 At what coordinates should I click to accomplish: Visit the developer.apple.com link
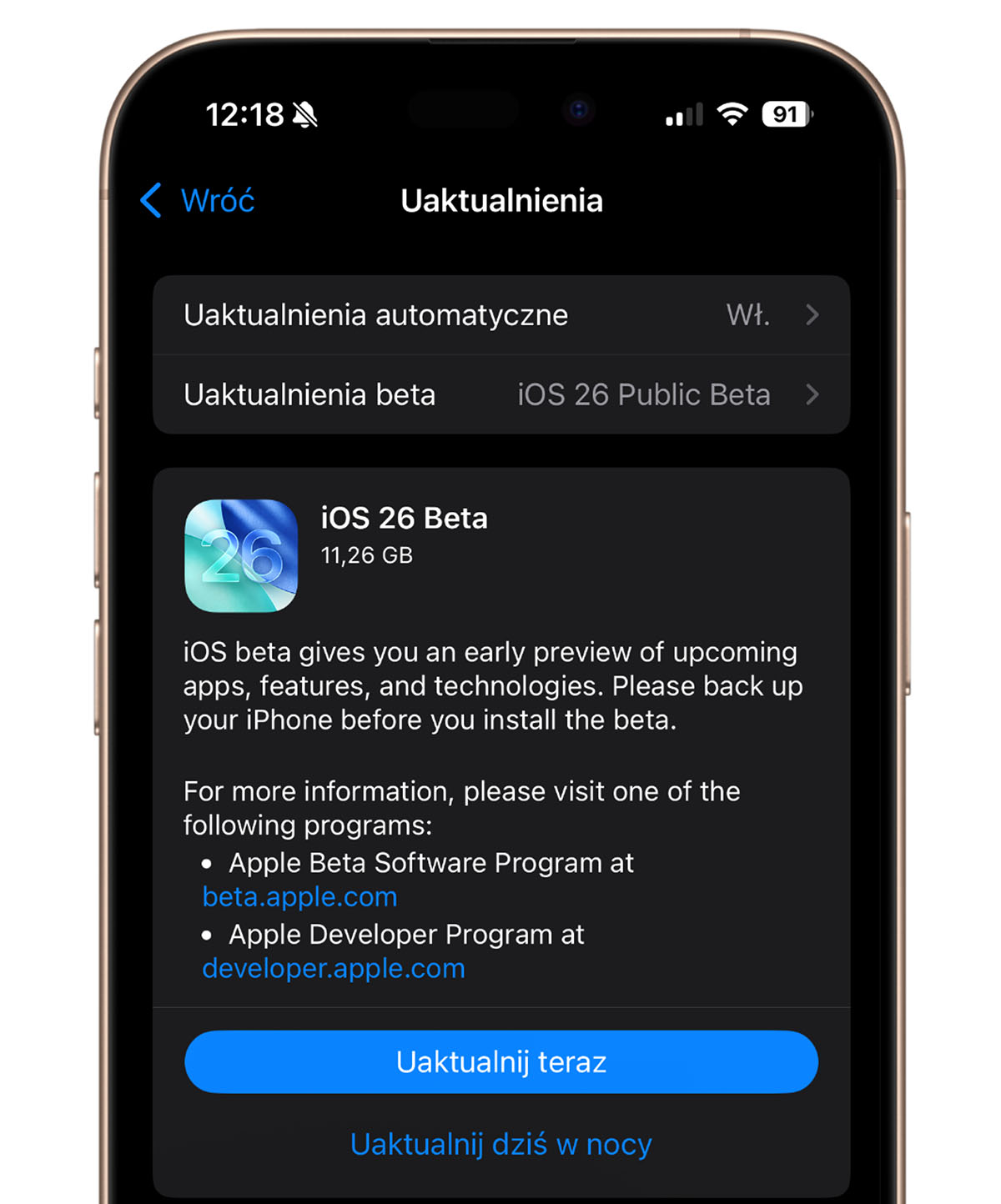click(x=333, y=969)
